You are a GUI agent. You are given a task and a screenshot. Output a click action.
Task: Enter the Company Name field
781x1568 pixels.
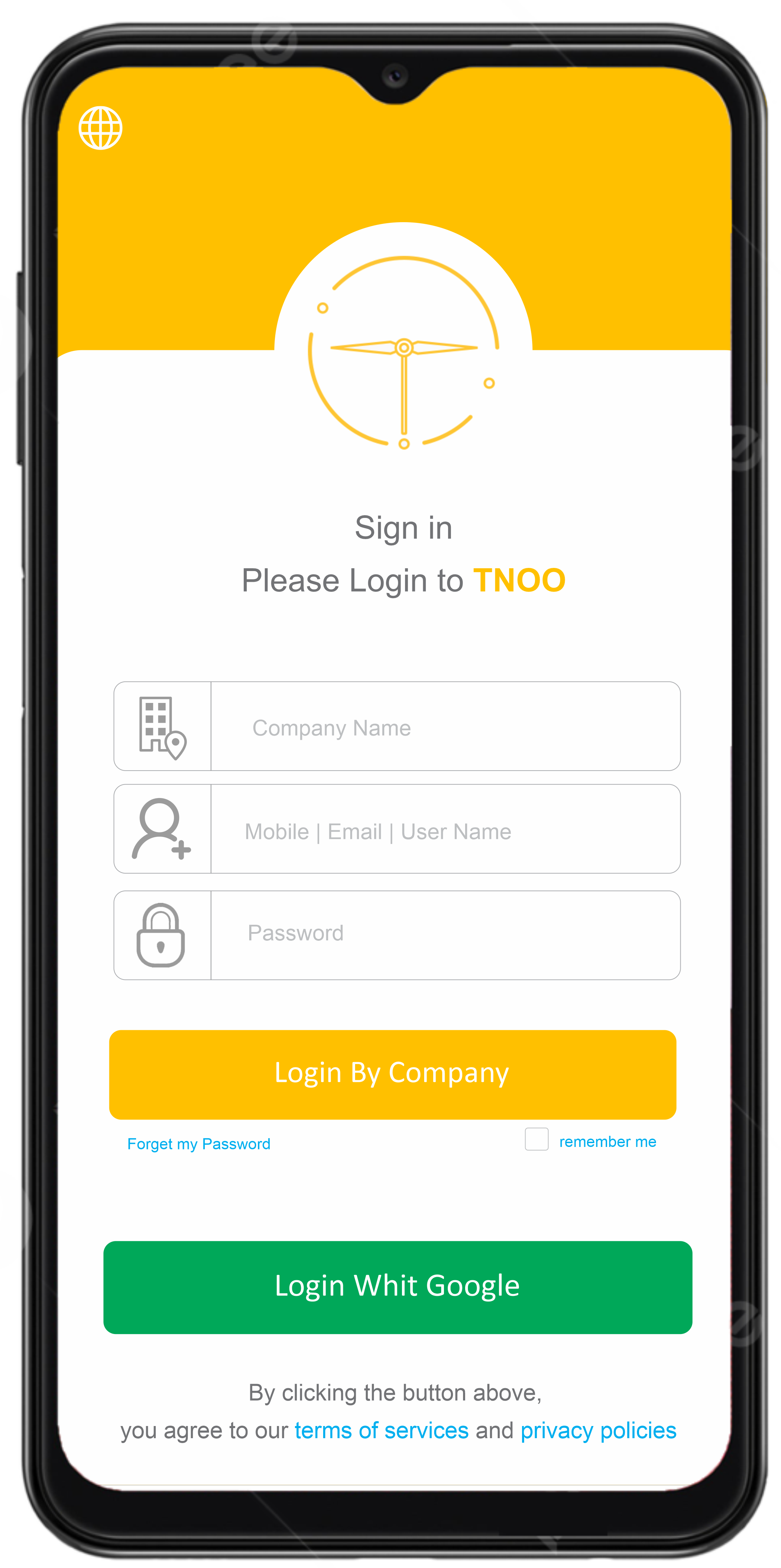click(x=444, y=727)
